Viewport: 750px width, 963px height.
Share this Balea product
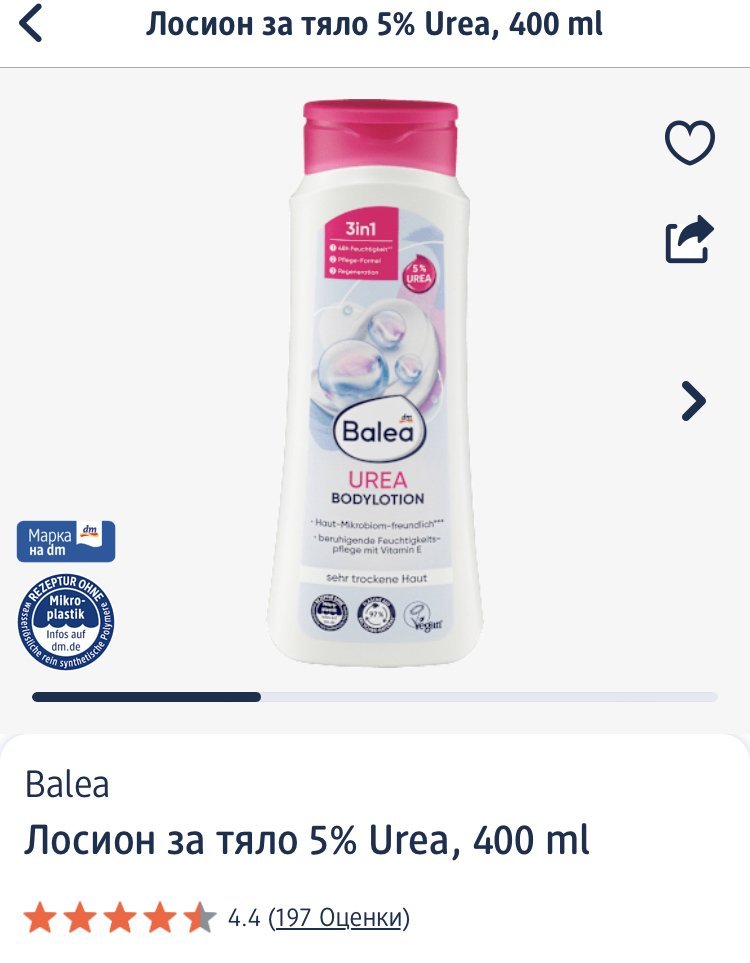click(x=690, y=240)
